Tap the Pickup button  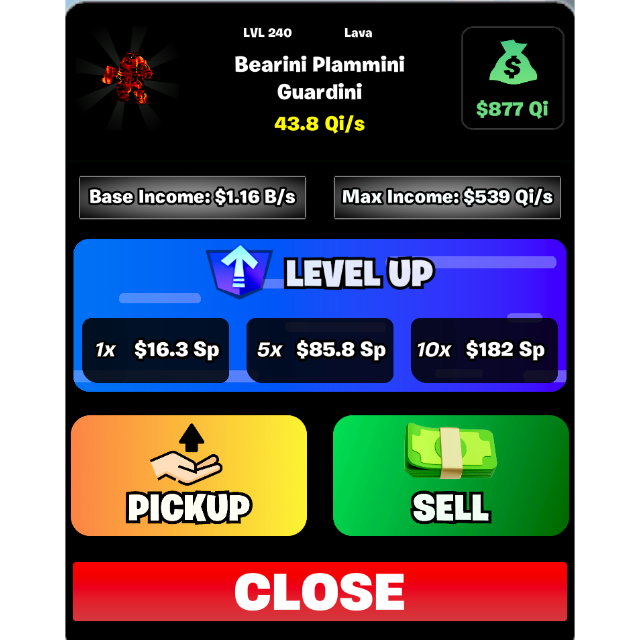(189, 476)
